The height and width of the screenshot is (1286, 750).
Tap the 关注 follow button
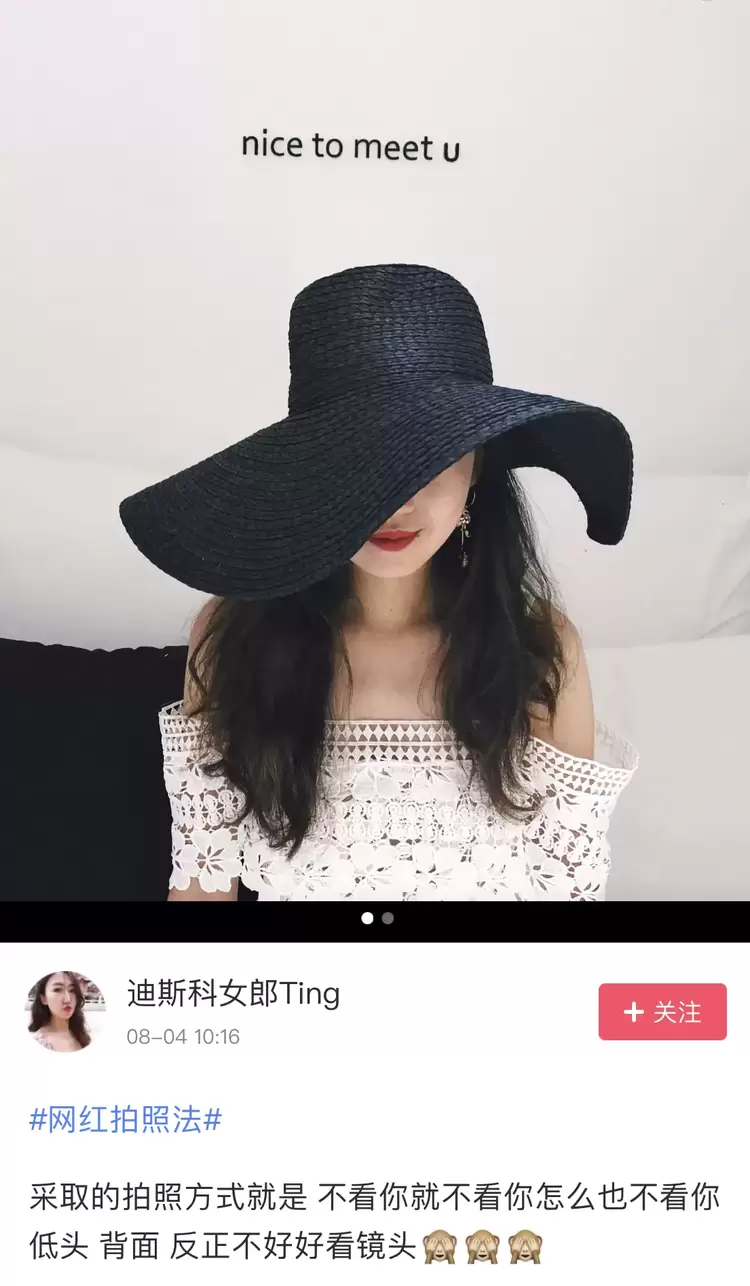pos(662,1012)
